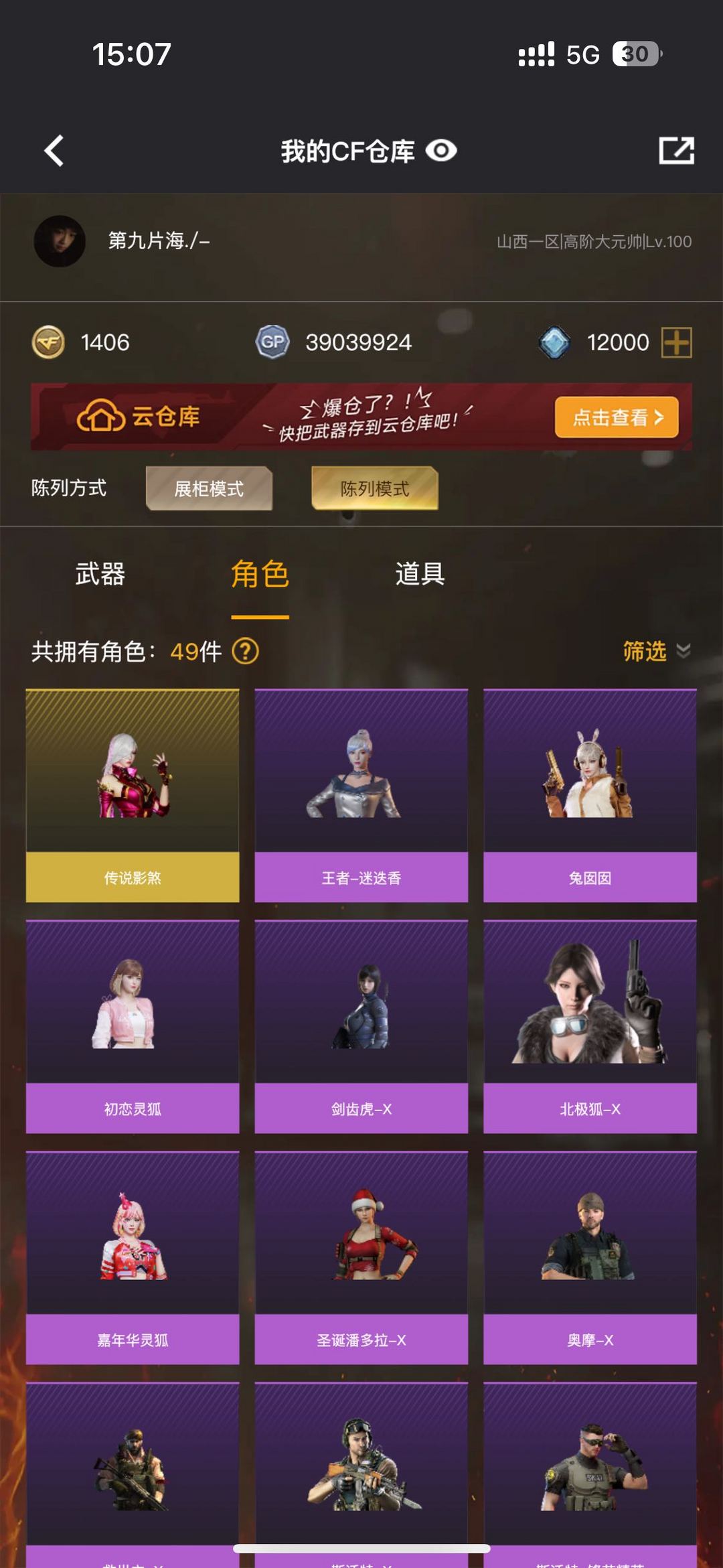This screenshot has width=723, height=1568.
Task: Switch to the 道具 tab
Action: click(x=420, y=574)
